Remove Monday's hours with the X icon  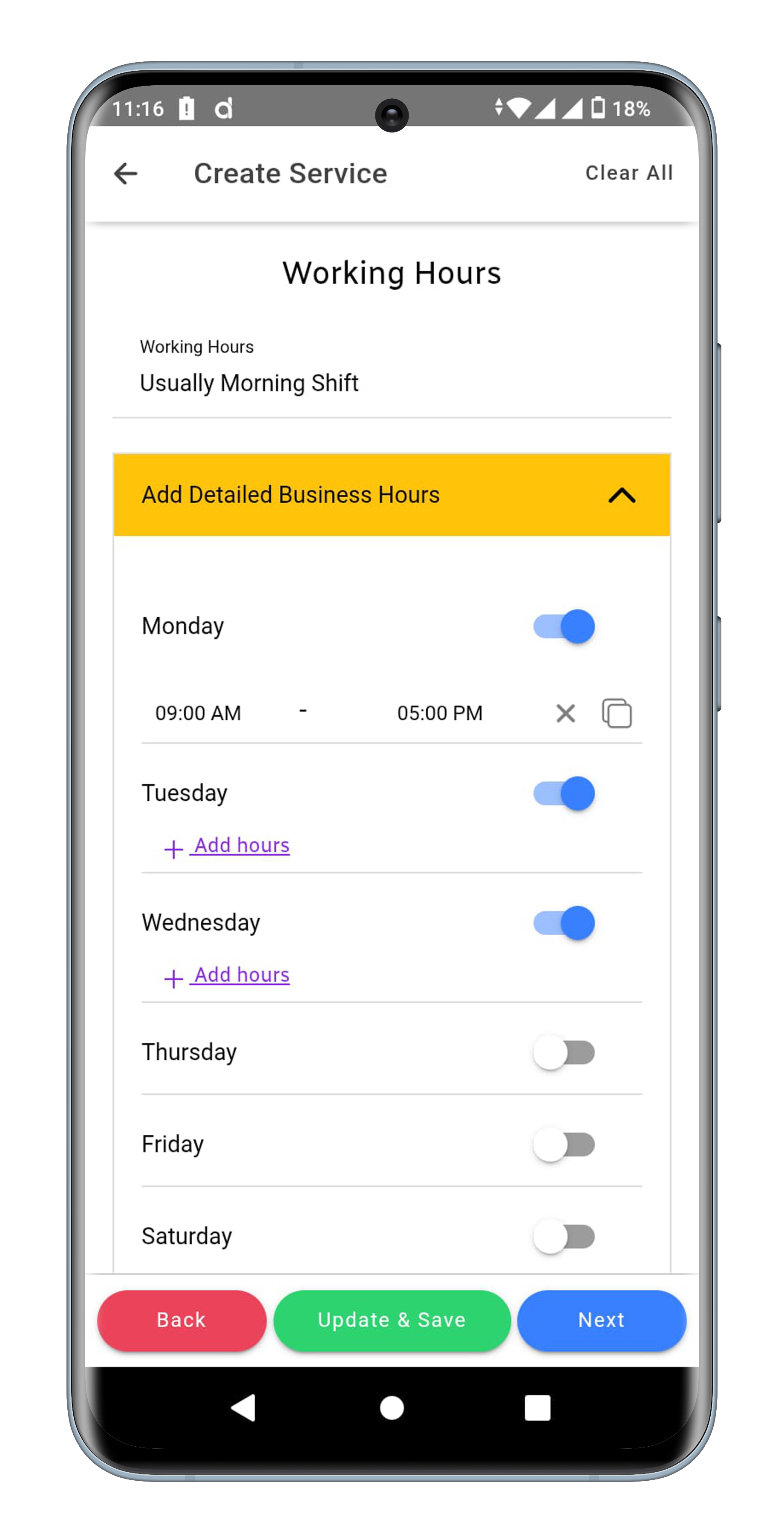[x=565, y=713]
